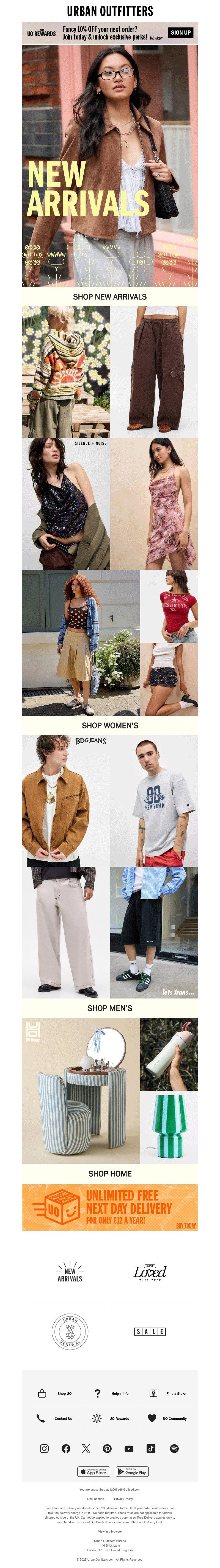Screen dimensions: 220x1568
Task: Tap the Unsubscribe link
Action: [96, 1499]
